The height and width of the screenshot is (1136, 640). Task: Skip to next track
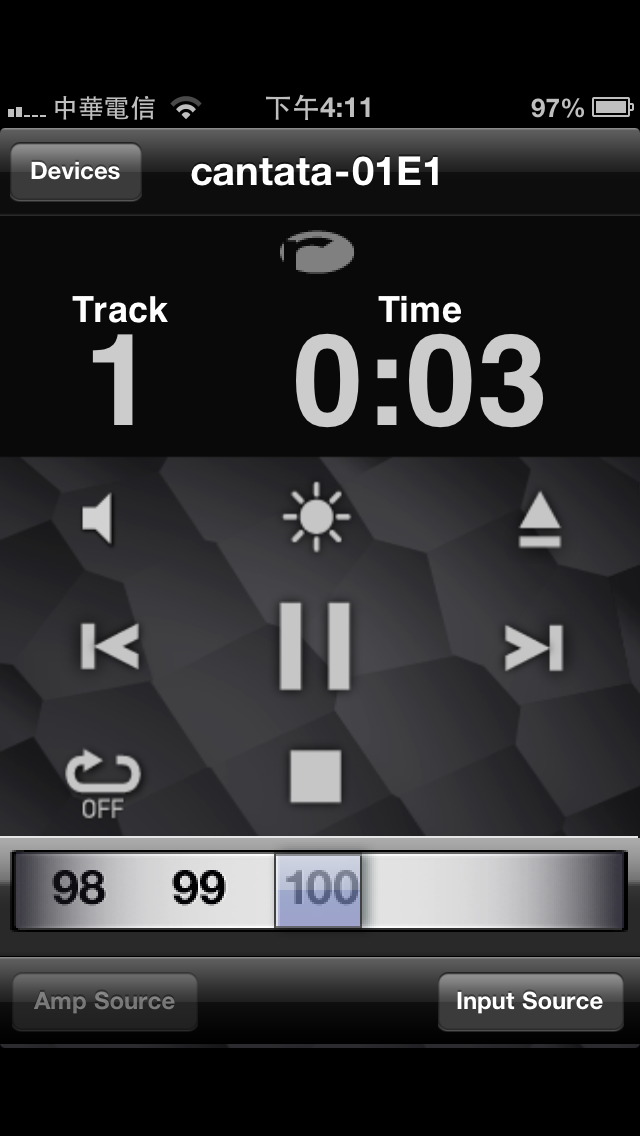click(x=534, y=649)
